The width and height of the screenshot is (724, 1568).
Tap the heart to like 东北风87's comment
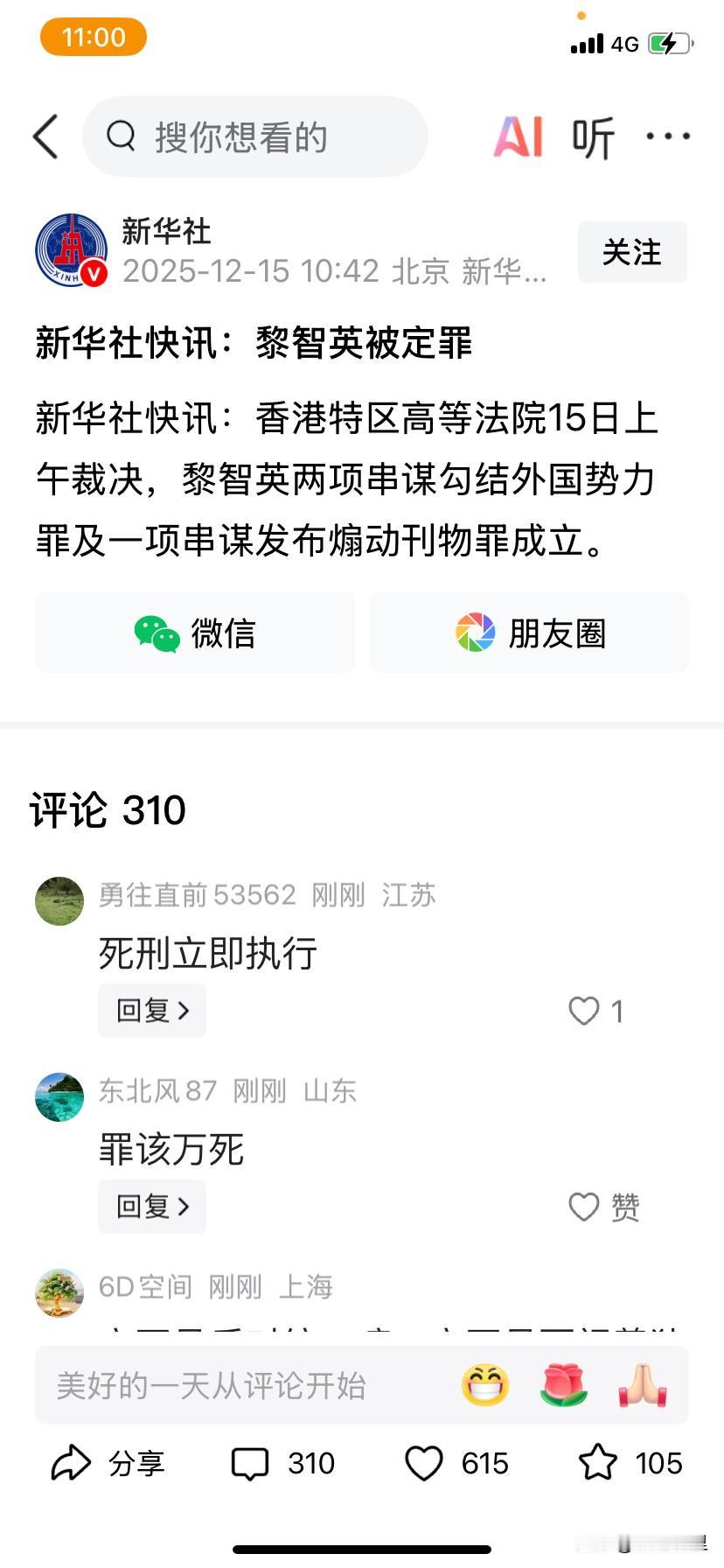(x=584, y=1207)
